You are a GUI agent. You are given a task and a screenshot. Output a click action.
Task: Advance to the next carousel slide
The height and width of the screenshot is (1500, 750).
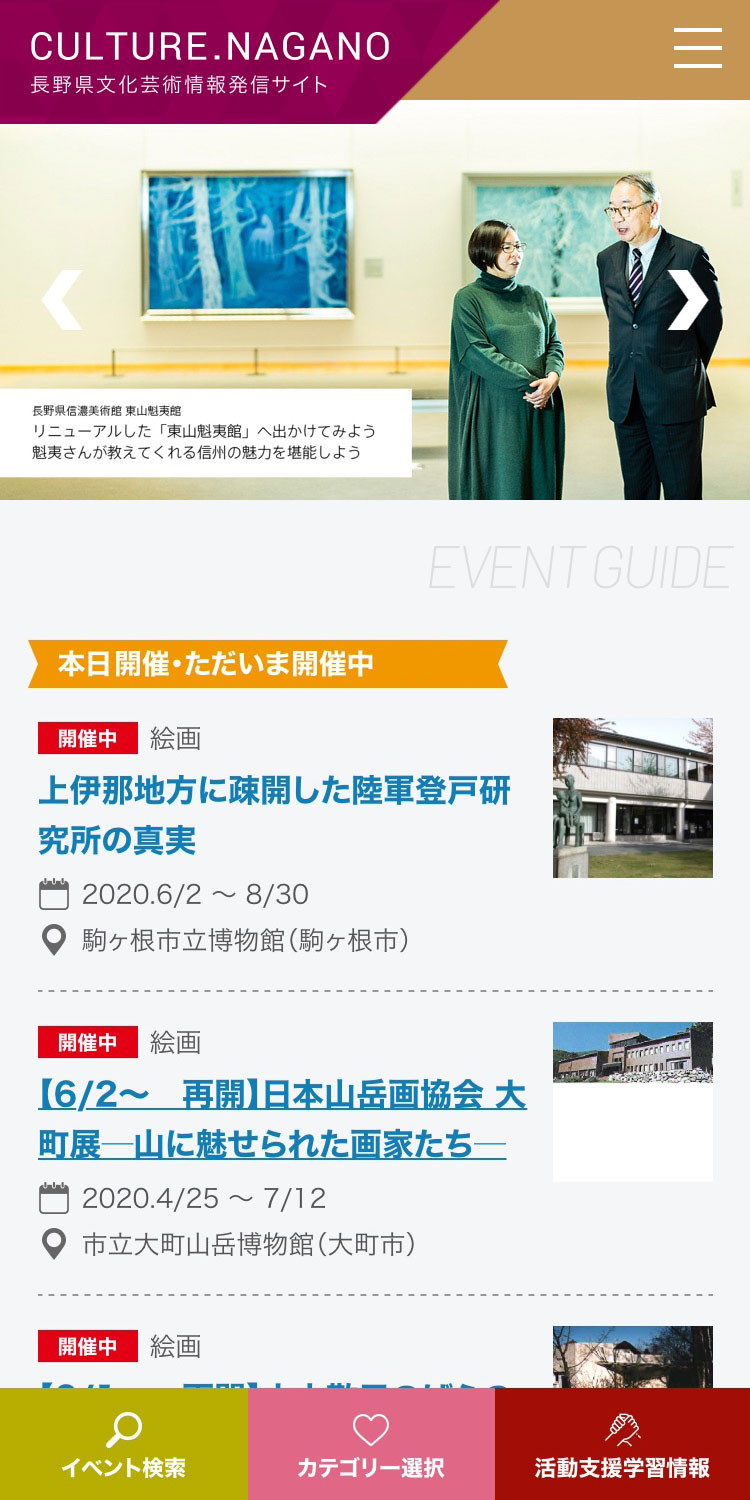coord(687,300)
